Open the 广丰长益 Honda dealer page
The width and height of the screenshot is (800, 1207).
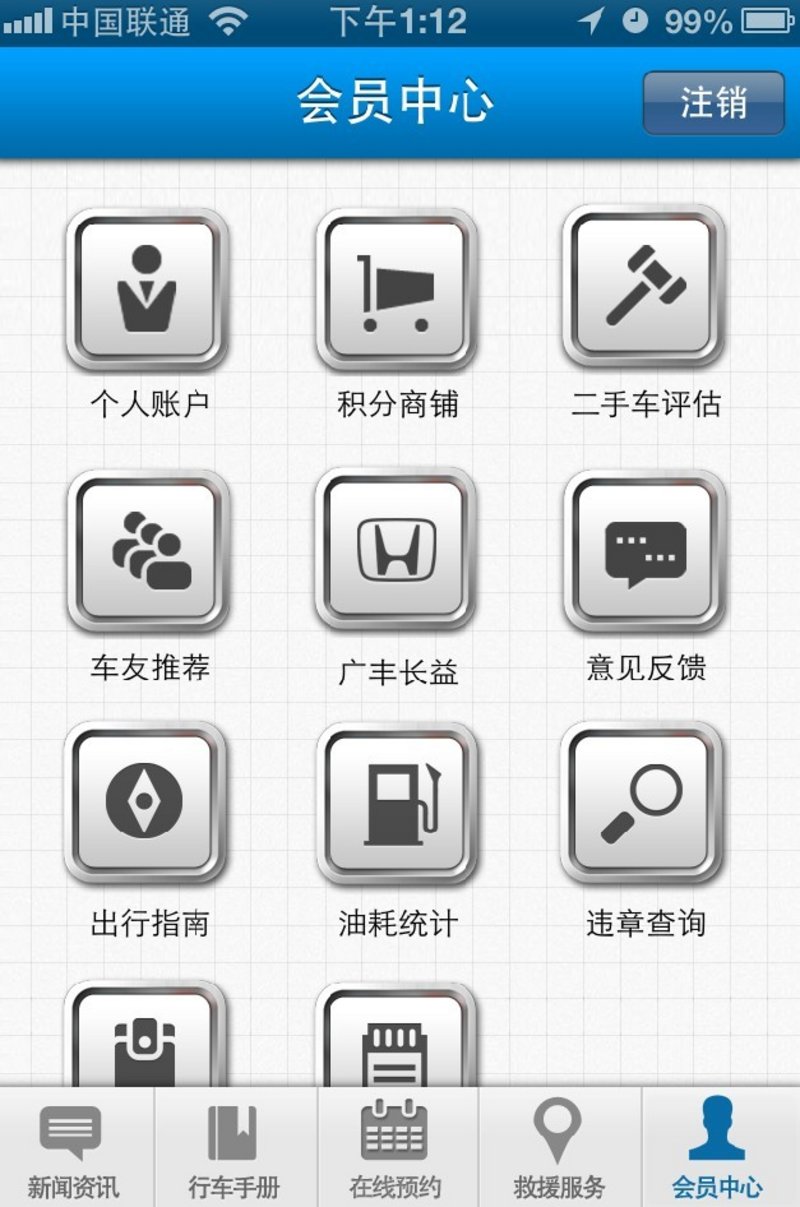[396, 549]
